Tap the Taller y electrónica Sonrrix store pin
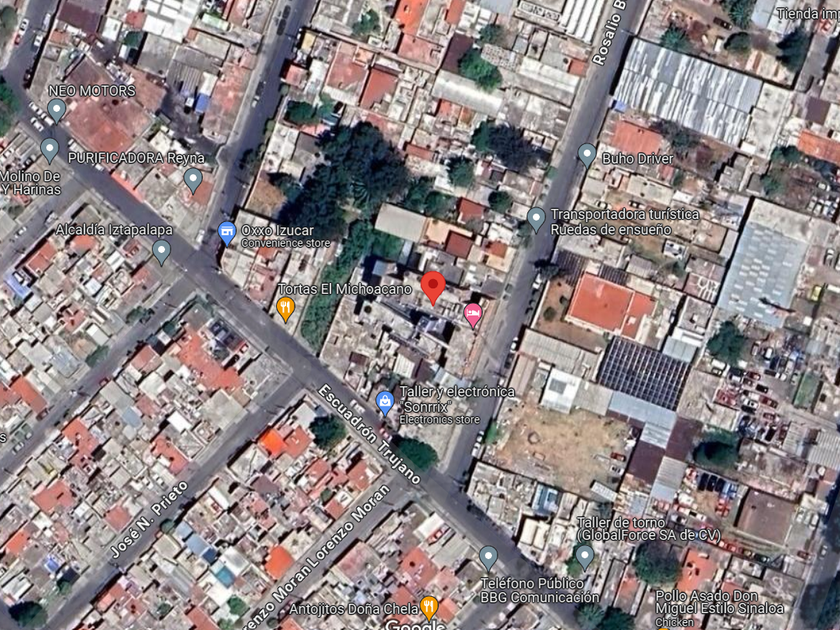840x630 pixels. tap(385, 403)
